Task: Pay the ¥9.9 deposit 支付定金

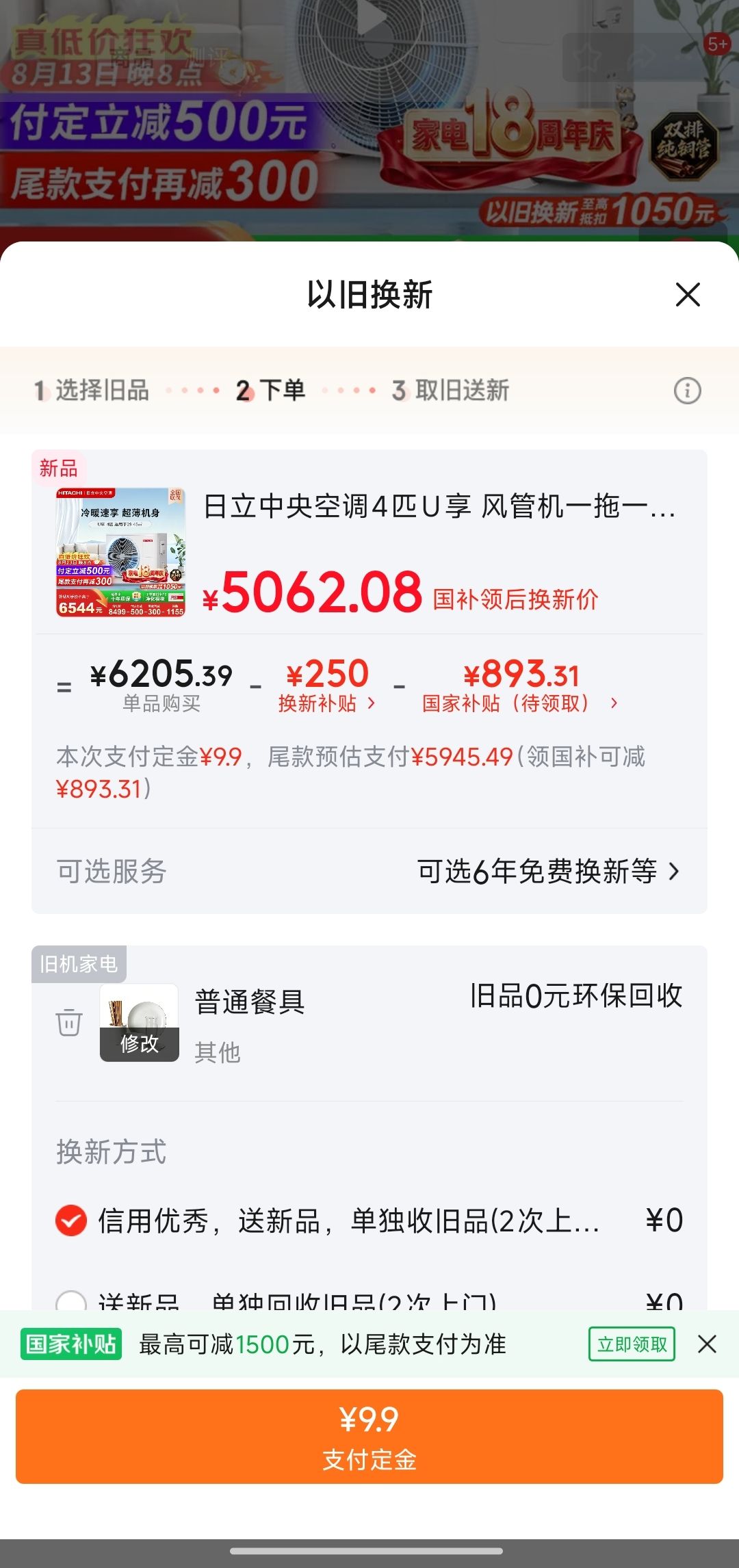Action: pos(369,1437)
